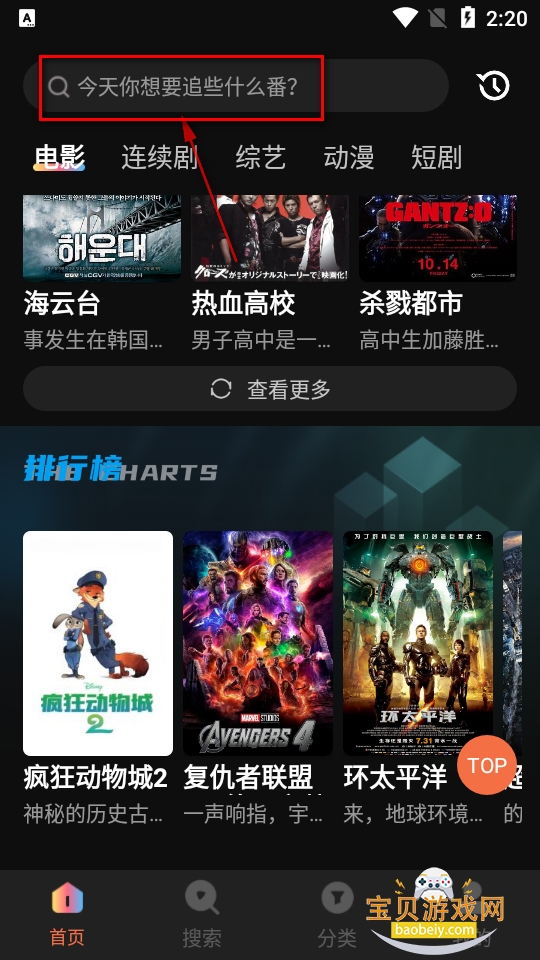Switch to the 连续剧 tab

click(159, 157)
